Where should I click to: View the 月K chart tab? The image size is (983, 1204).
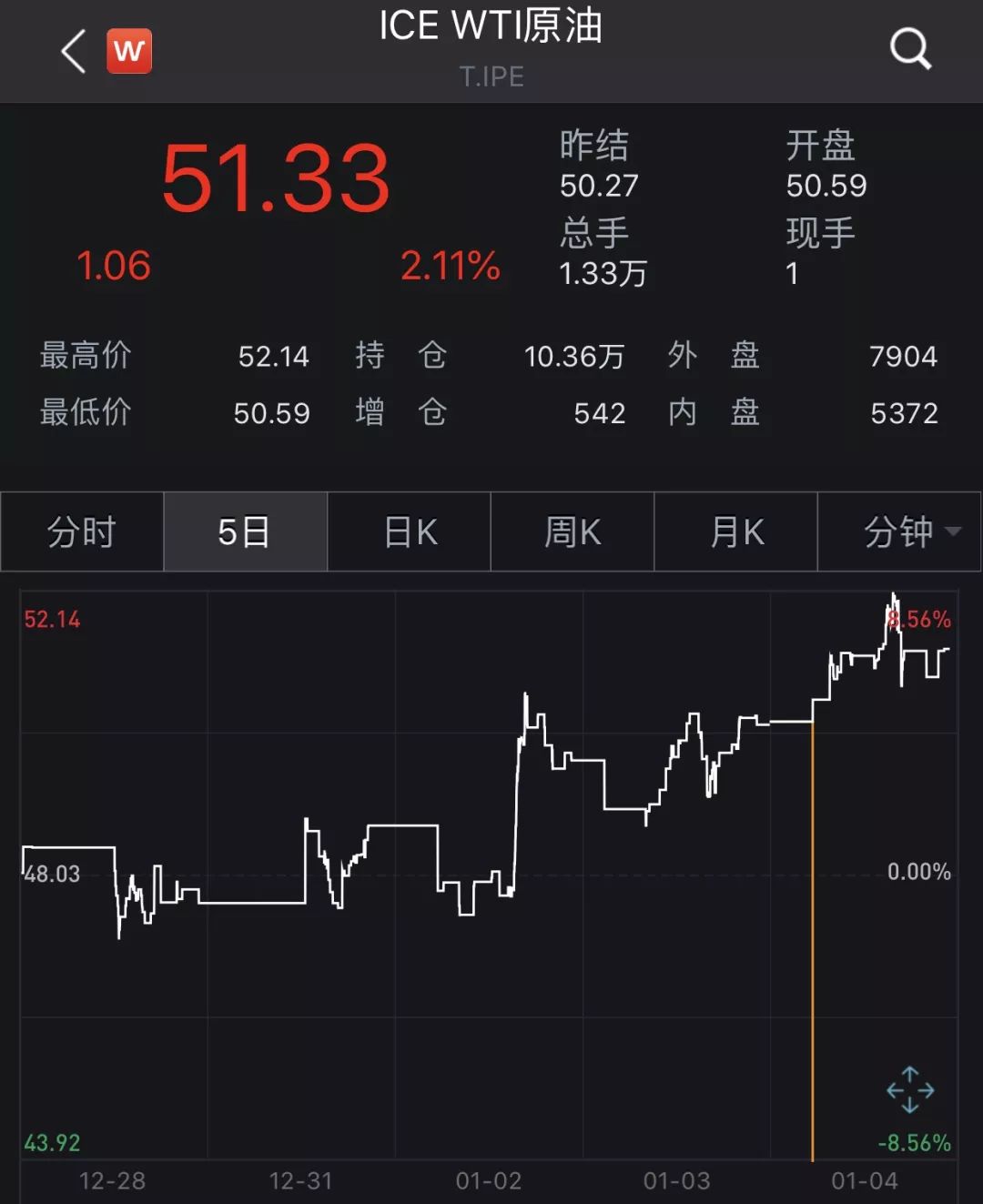[736, 532]
